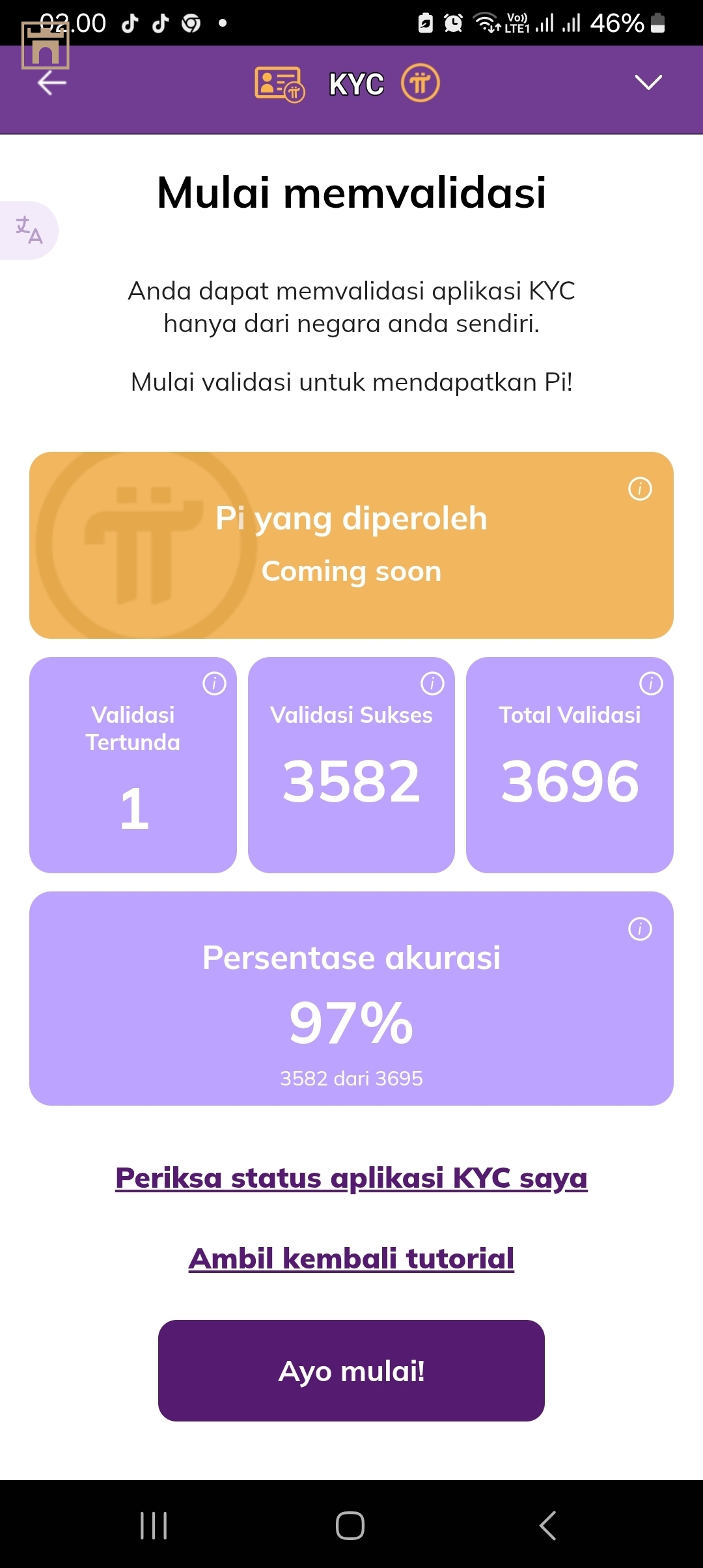Screen dimensions: 703x1568
Task: Show info for Validasi Sukses
Action: click(432, 684)
